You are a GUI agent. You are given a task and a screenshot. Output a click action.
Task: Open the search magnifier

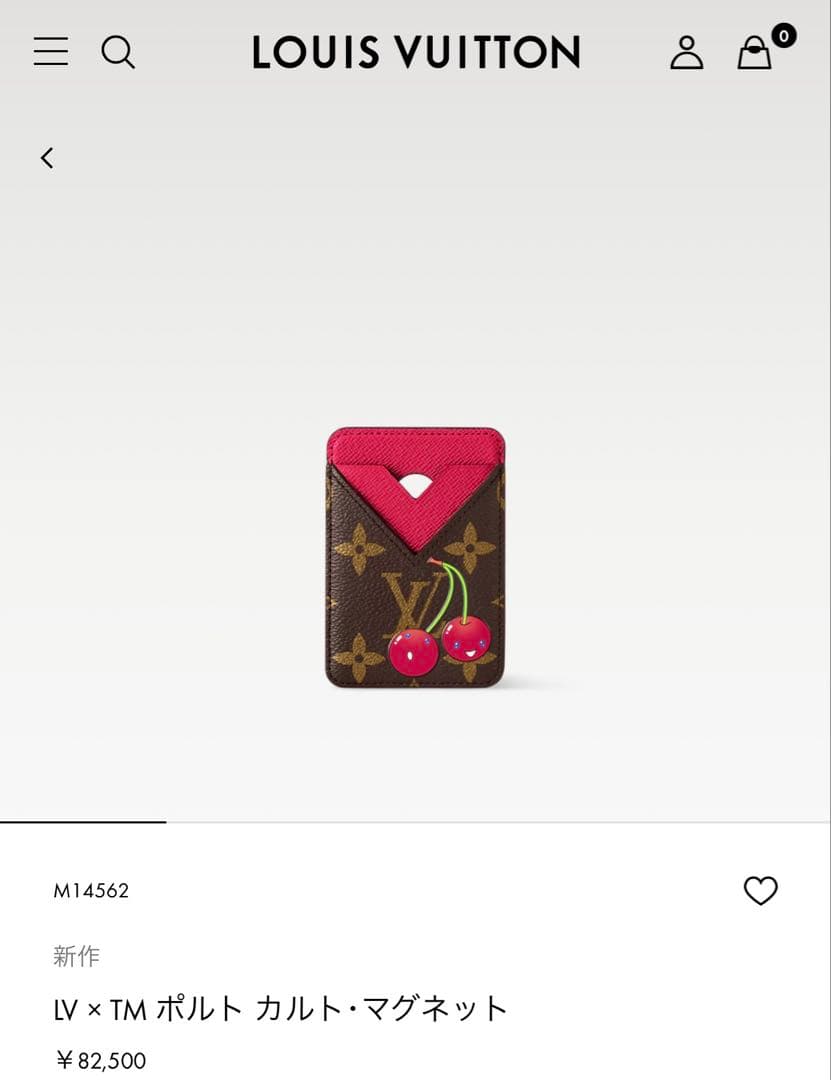click(118, 52)
